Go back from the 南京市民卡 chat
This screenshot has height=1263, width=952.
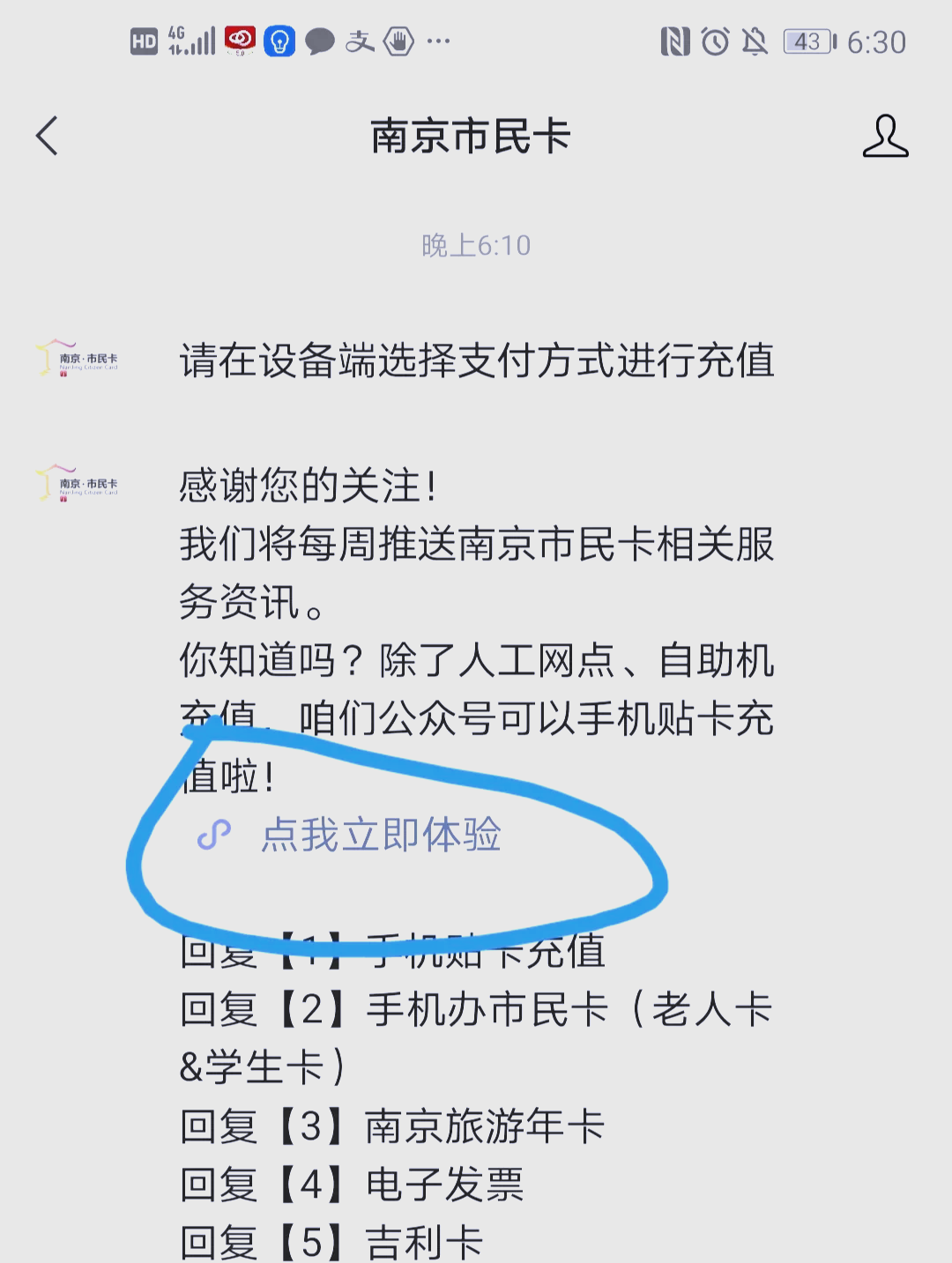click(x=48, y=137)
